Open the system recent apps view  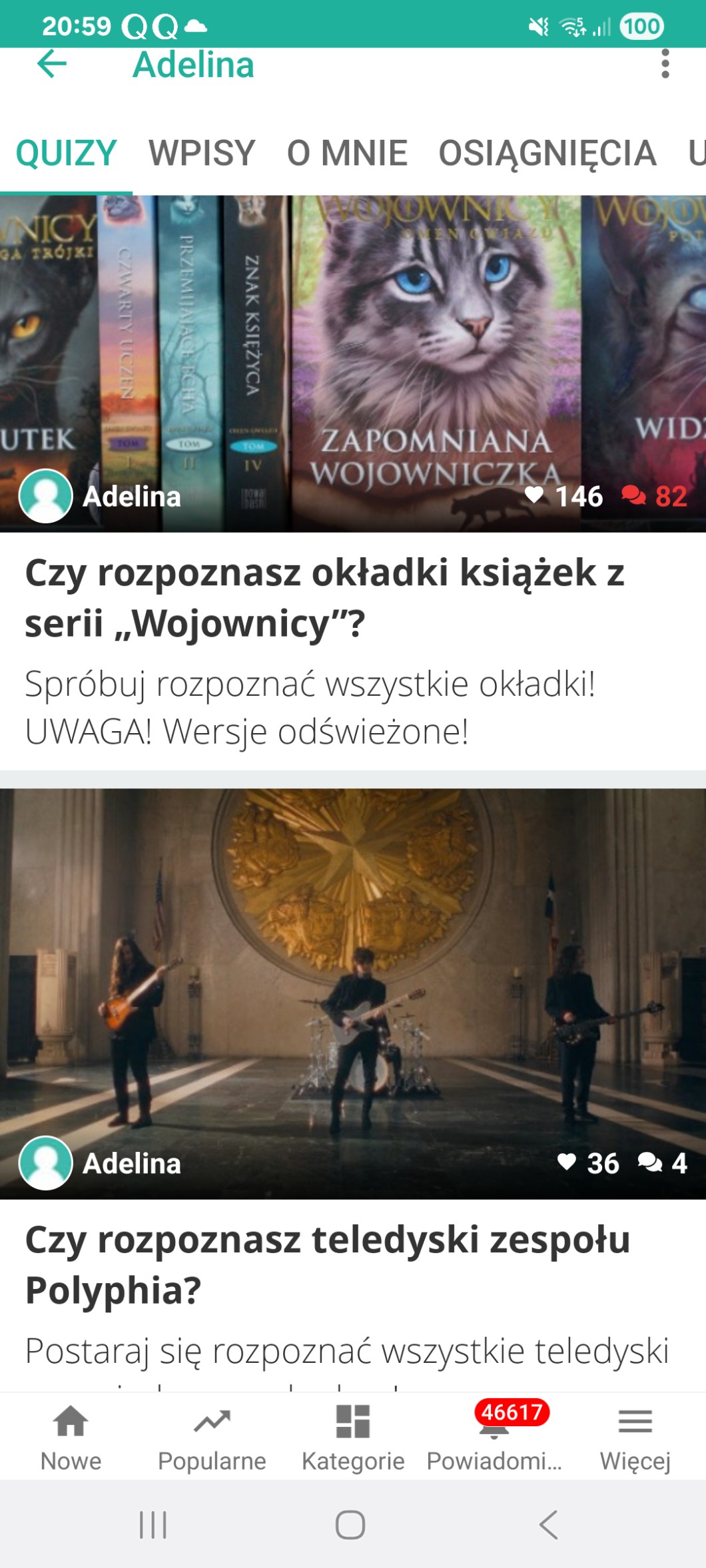153,1525
